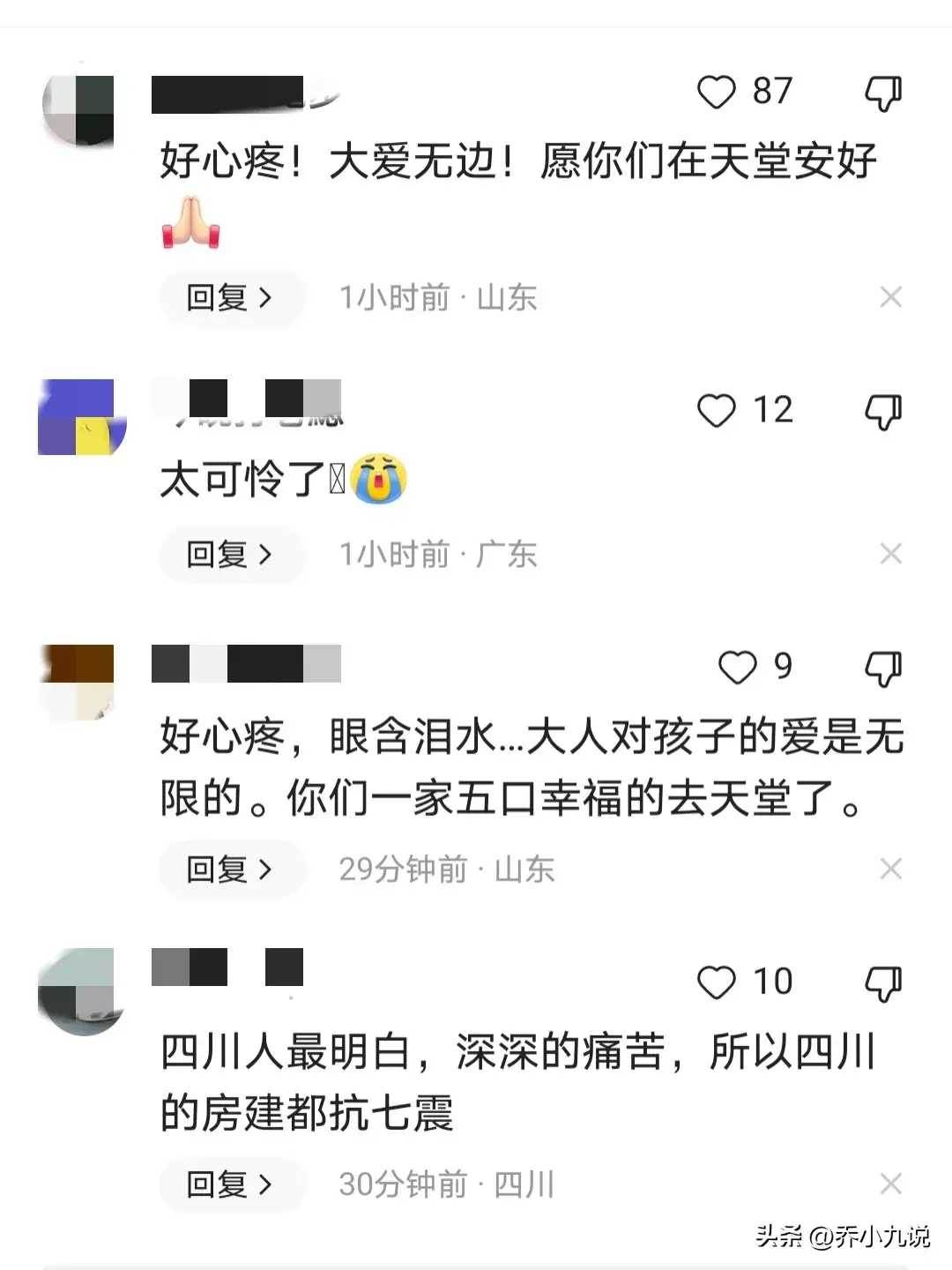Viewport: 952px width, 1270px height.
Task: Dismiss the '太可怜了' comment from 广东
Action: point(890,555)
